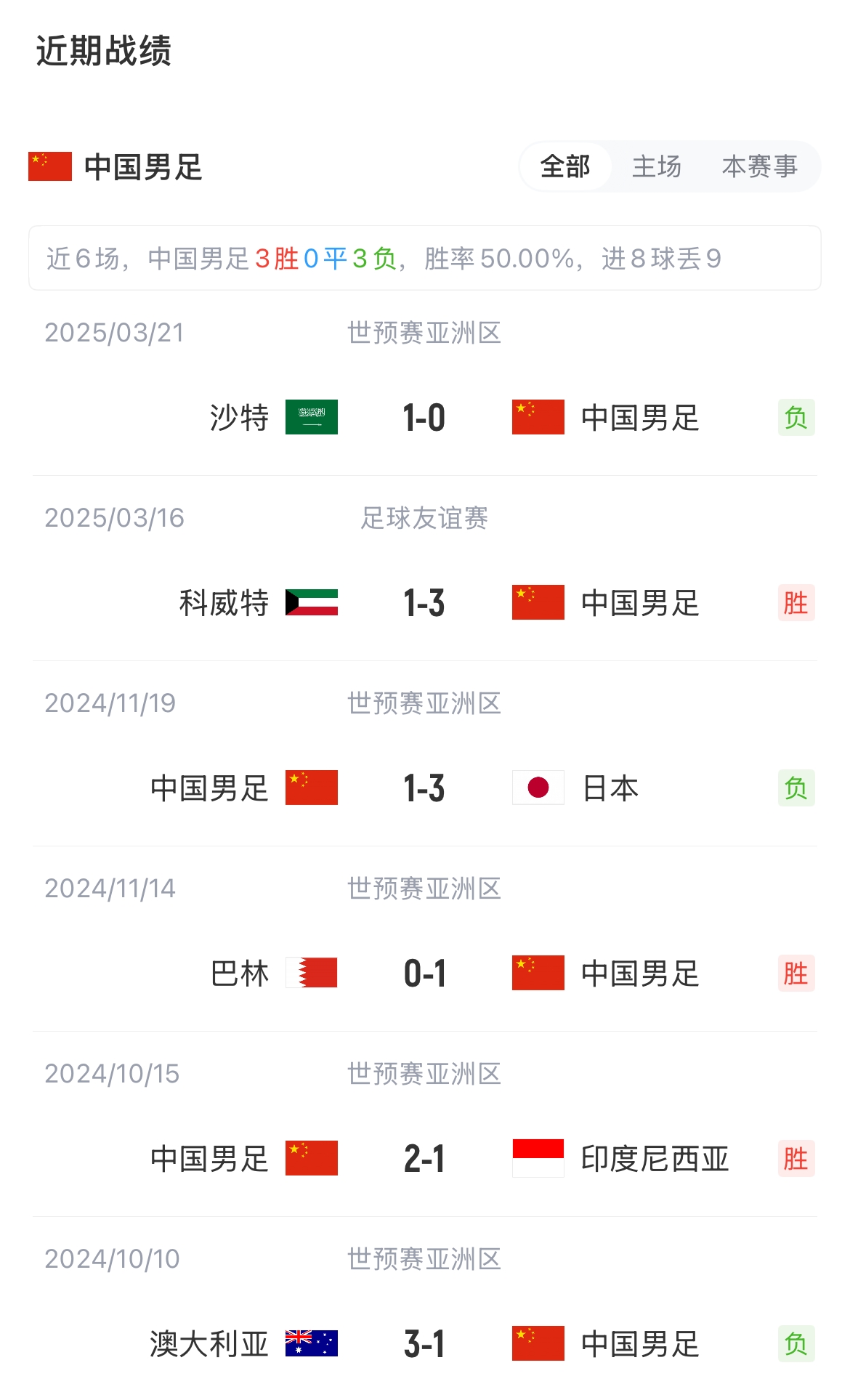
Task: View the 中国男足 vs 印度尼西亚 match
Action: [424, 1159]
